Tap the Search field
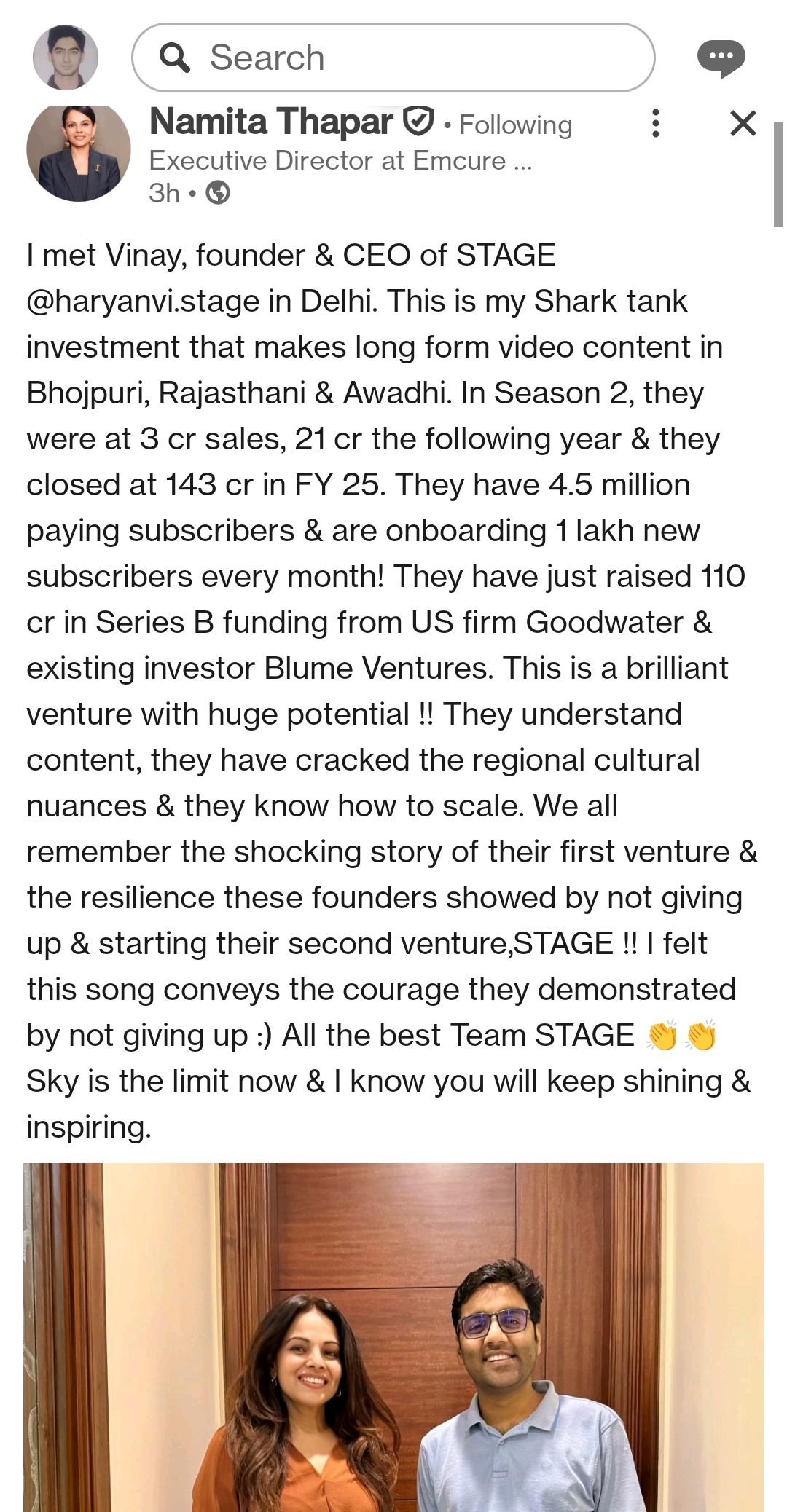Image resolution: width=787 pixels, height=1512 pixels. pos(393,58)
